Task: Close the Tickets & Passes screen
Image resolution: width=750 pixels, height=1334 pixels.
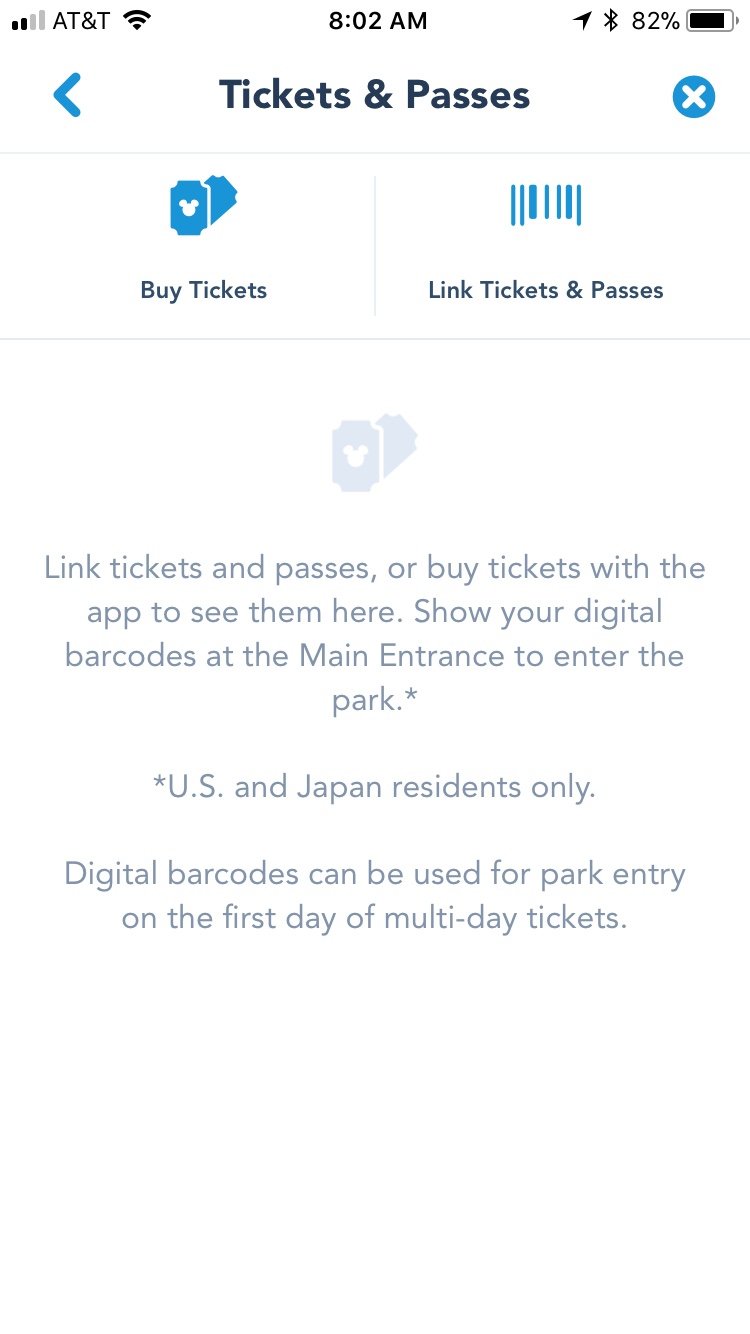Action: point(693,97)
